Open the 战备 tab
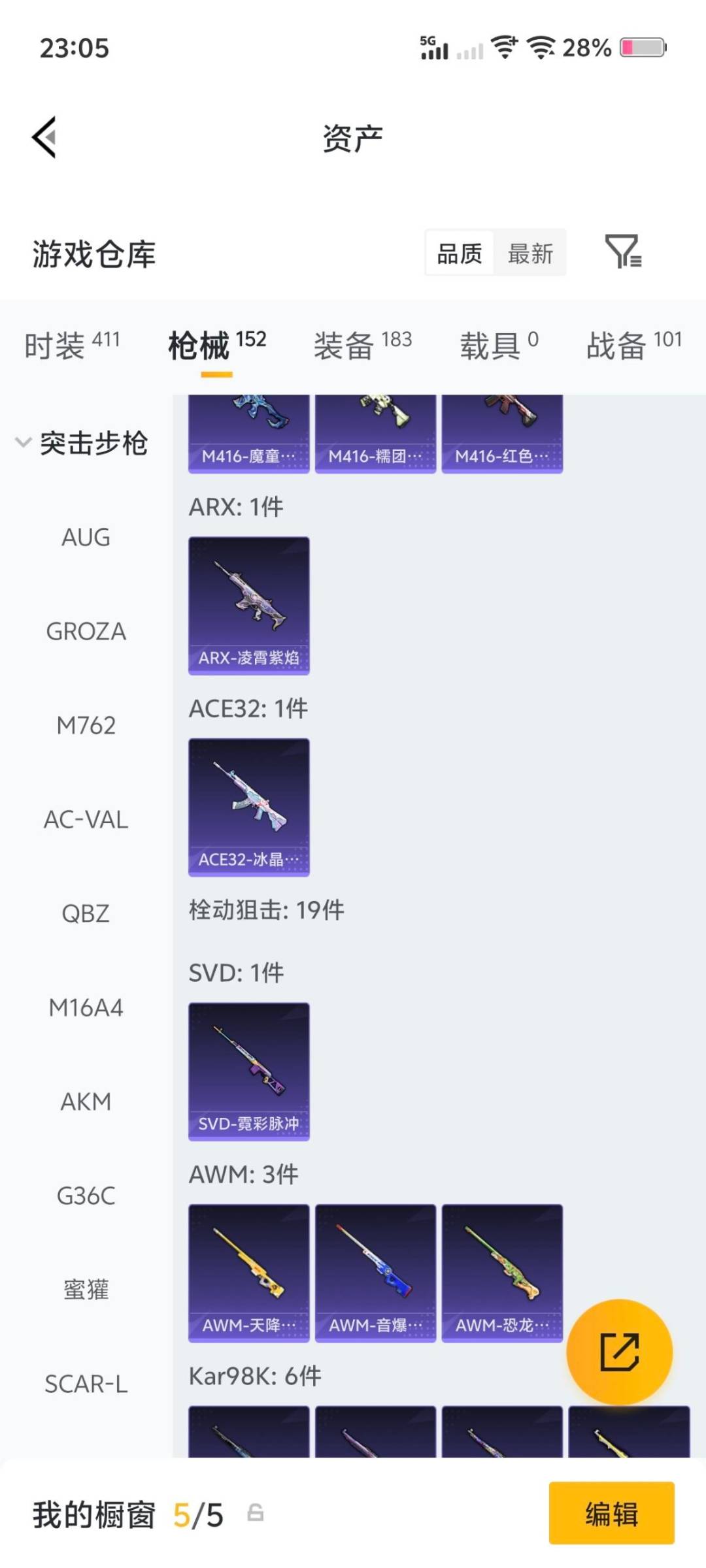 click(x=617, y=344)
